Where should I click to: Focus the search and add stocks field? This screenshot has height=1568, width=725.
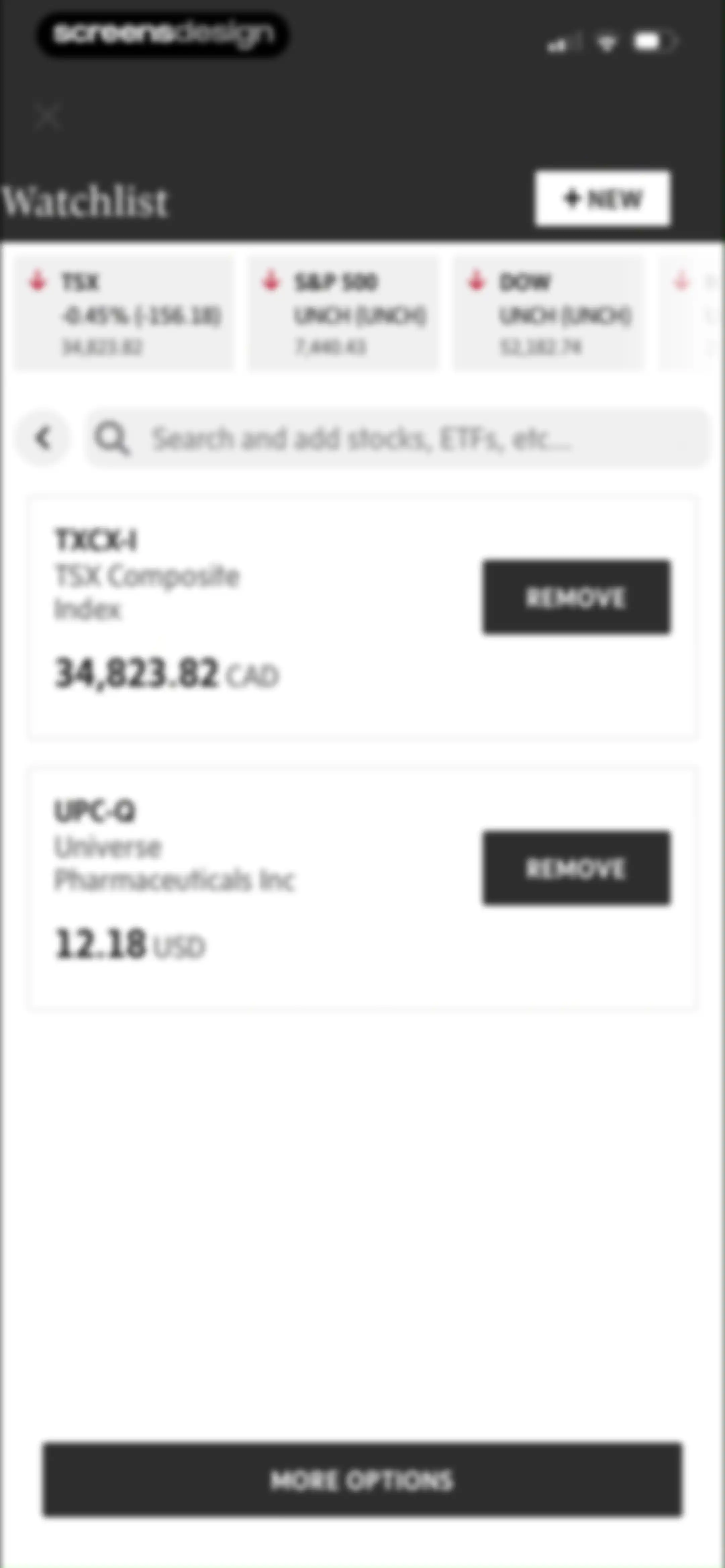coord(398,438)
